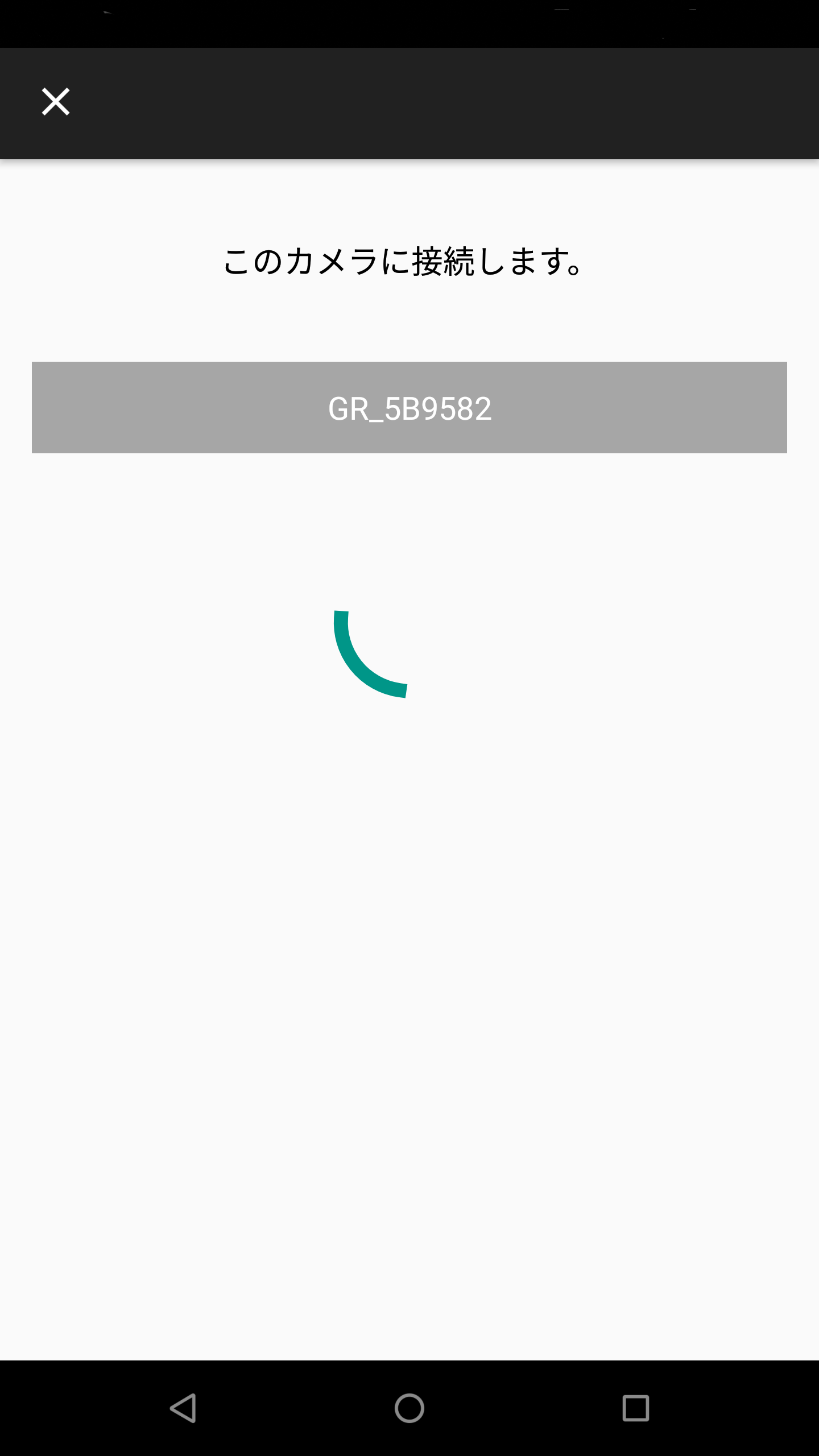
Task: Return to the home screen
Action: [409, 1408]
